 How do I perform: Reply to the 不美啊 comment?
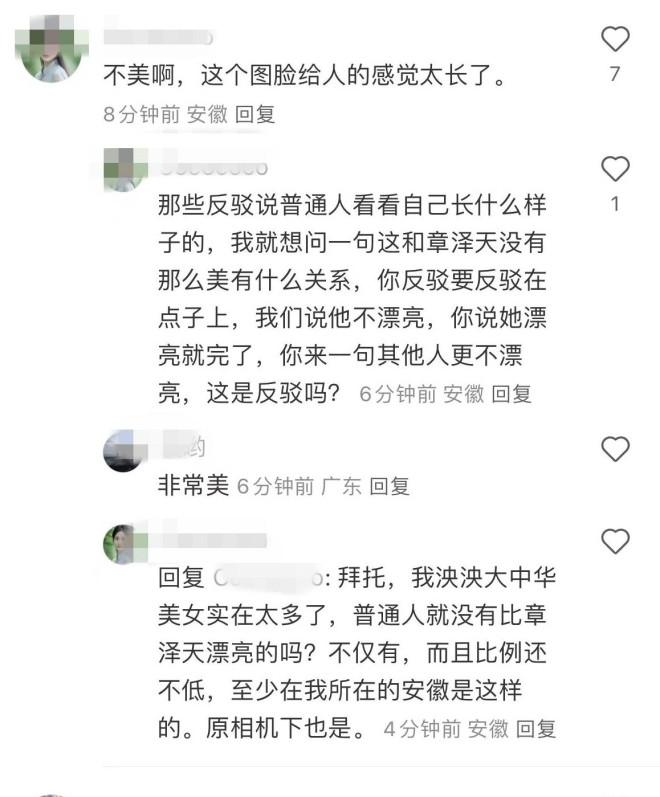coord(255,113)
